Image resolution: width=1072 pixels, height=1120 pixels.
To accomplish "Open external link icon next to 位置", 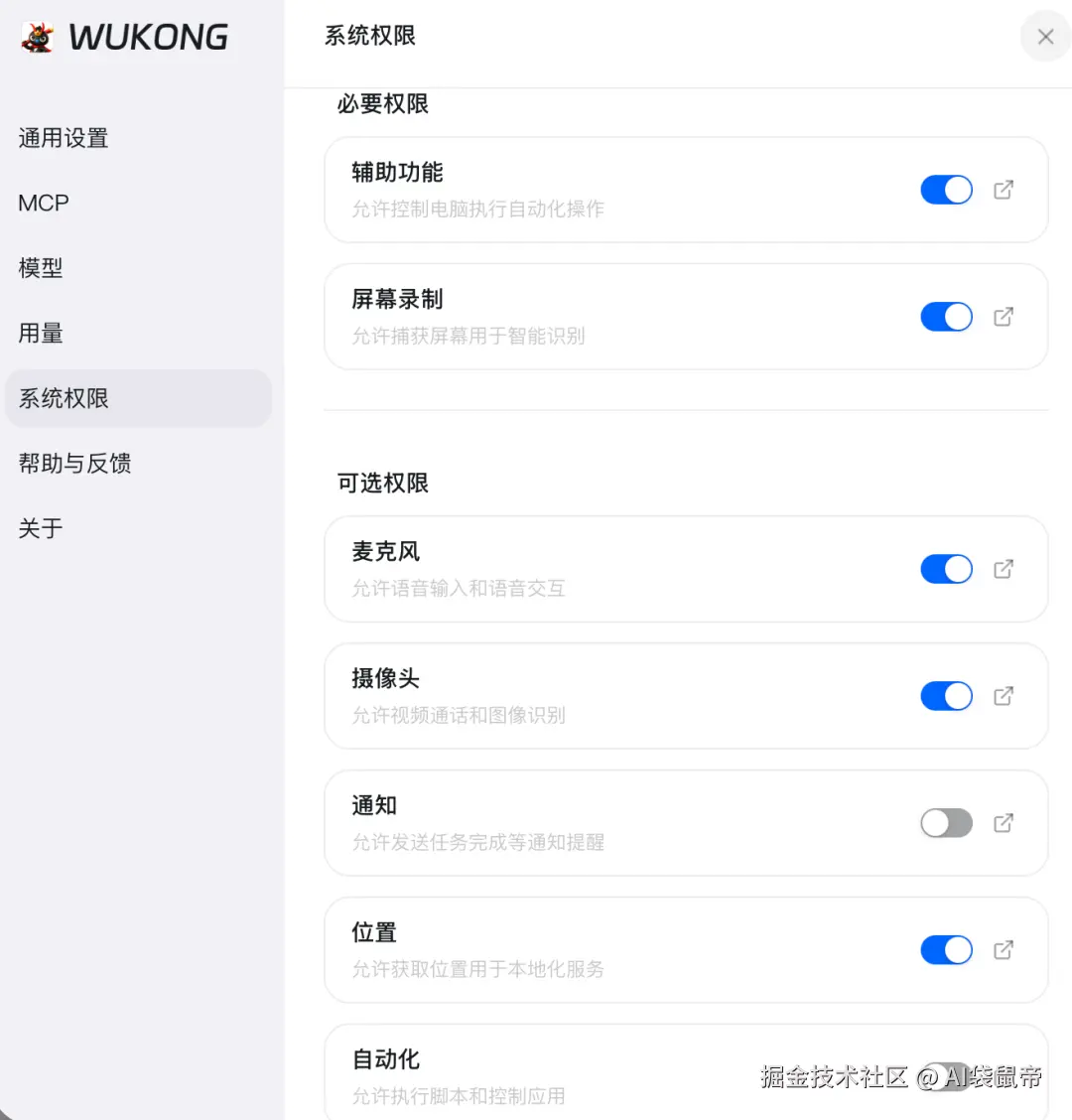I will [1004, 950].
